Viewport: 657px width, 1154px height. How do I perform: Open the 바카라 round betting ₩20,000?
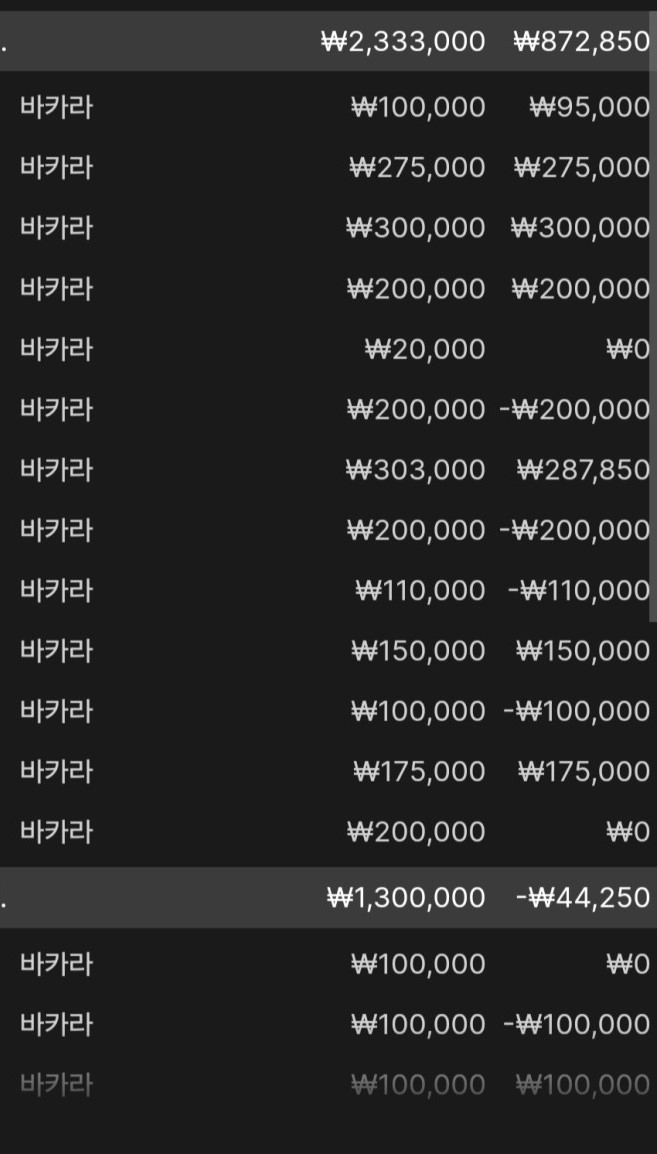coord(328,349)
